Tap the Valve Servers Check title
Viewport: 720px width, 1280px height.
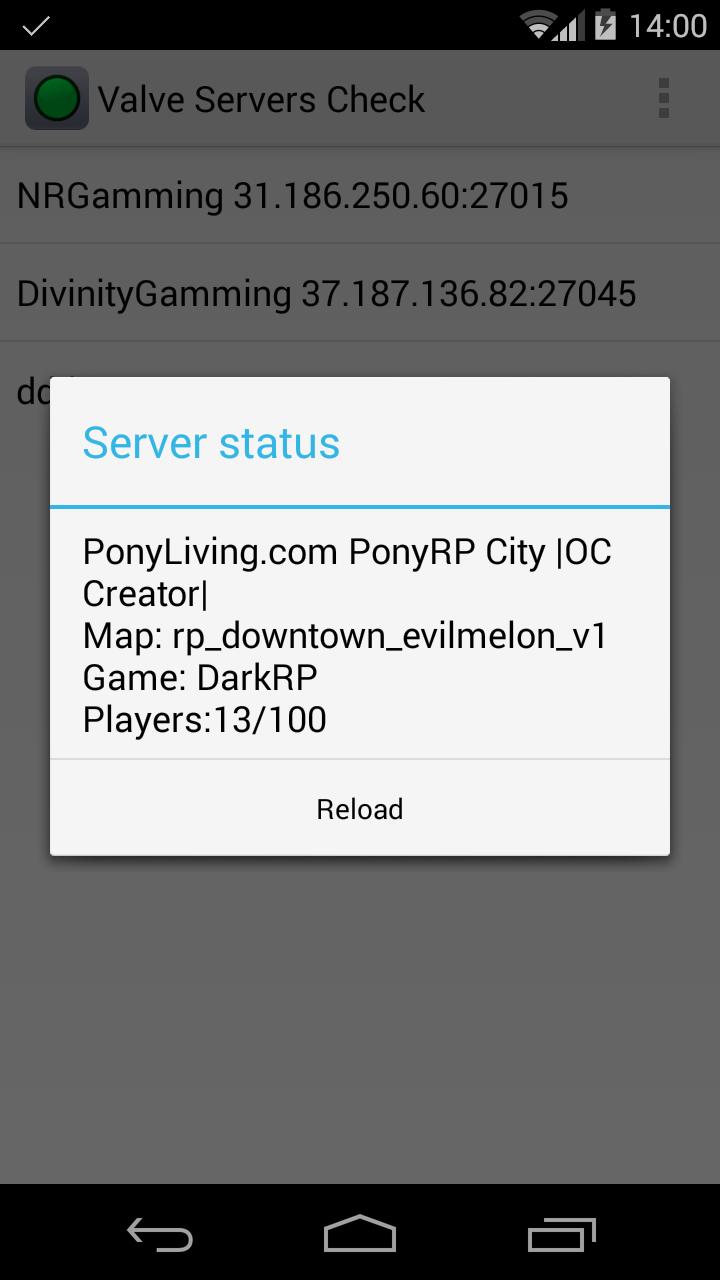[260, 97]
